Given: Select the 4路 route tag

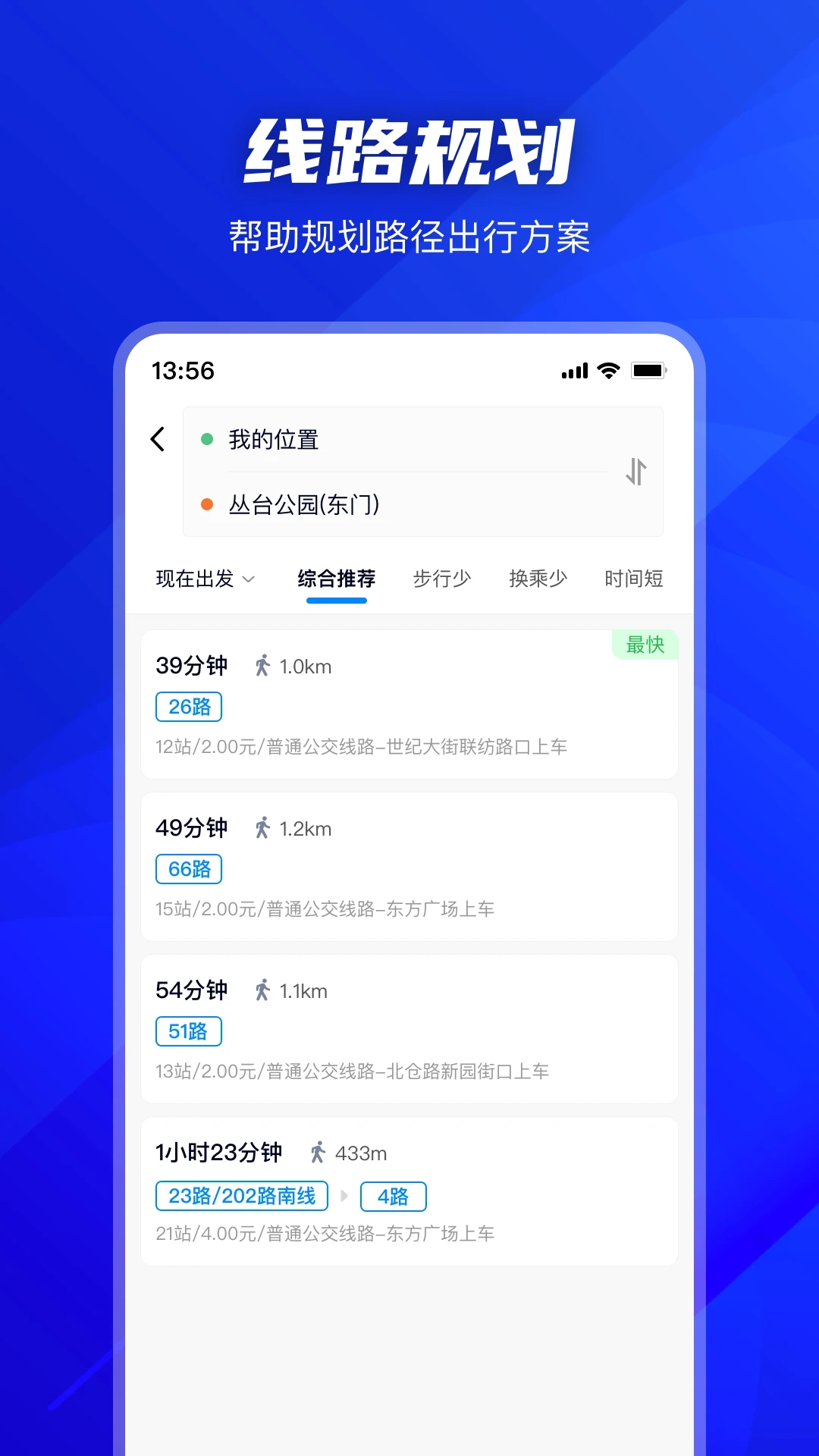Looking at the screenshot, I should pyautogui.click(x=393, y=1196).
